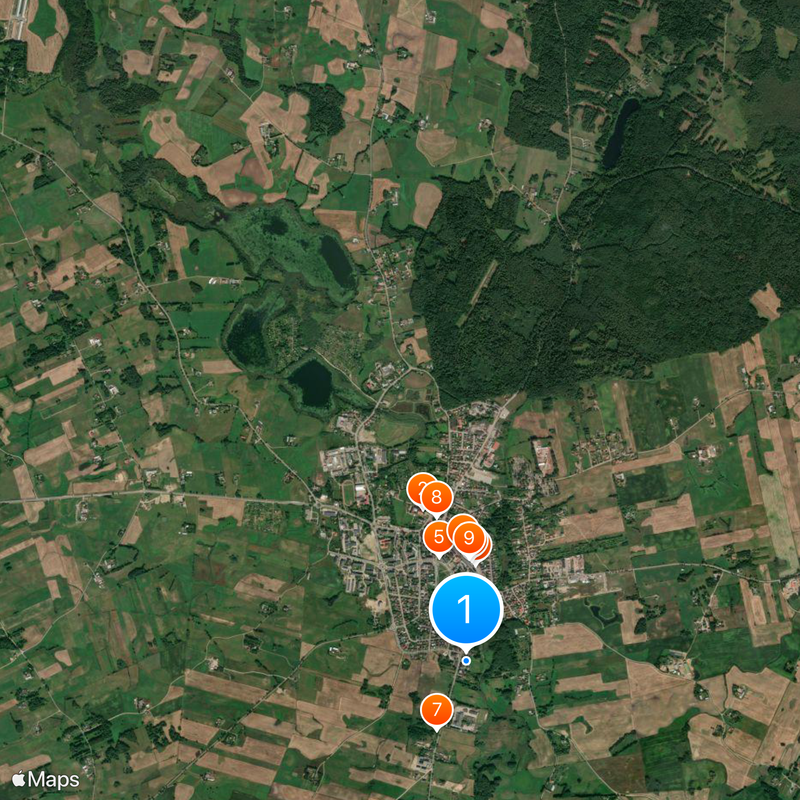
Task: Open the orange pin numbered 8
Action: point(436,497)
